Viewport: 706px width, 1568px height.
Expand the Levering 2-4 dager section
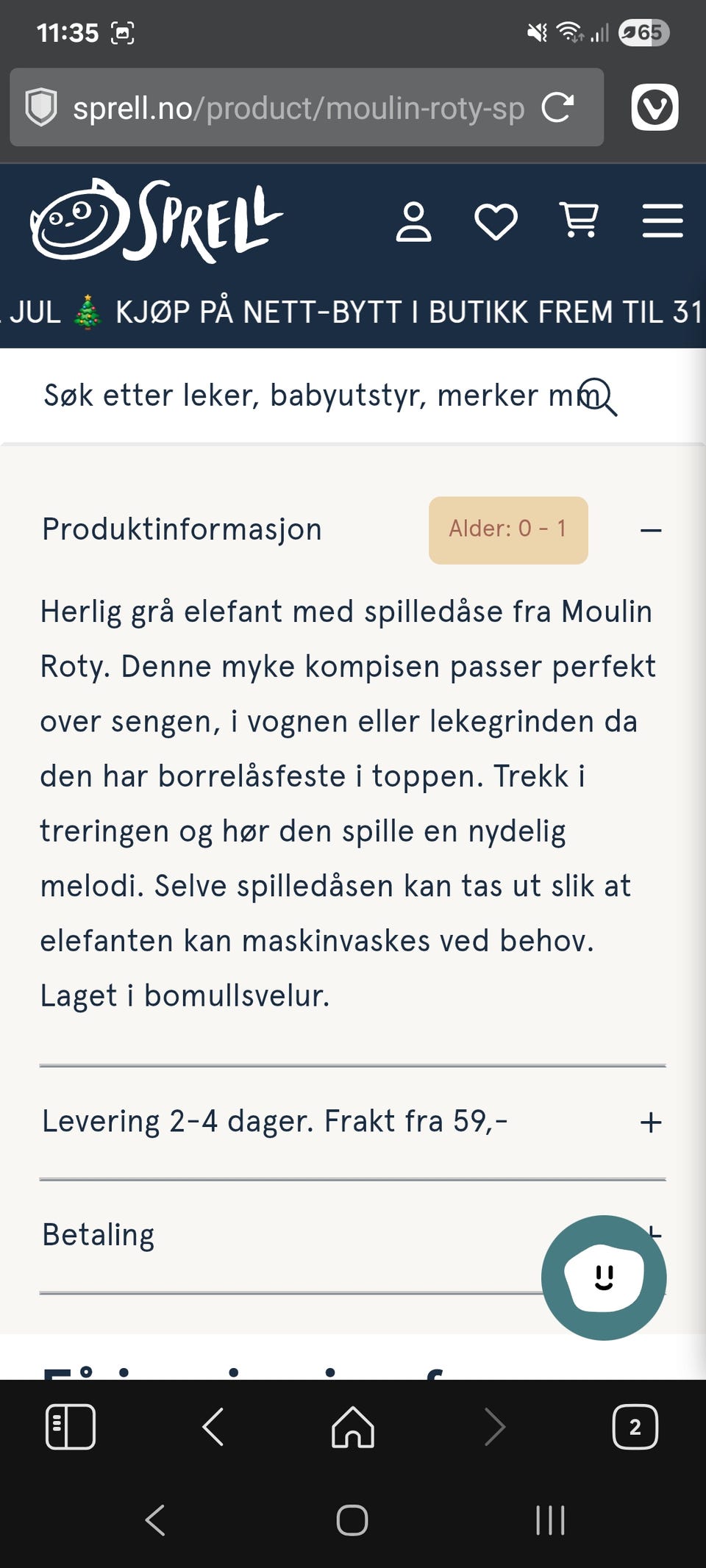[650, 1122]
